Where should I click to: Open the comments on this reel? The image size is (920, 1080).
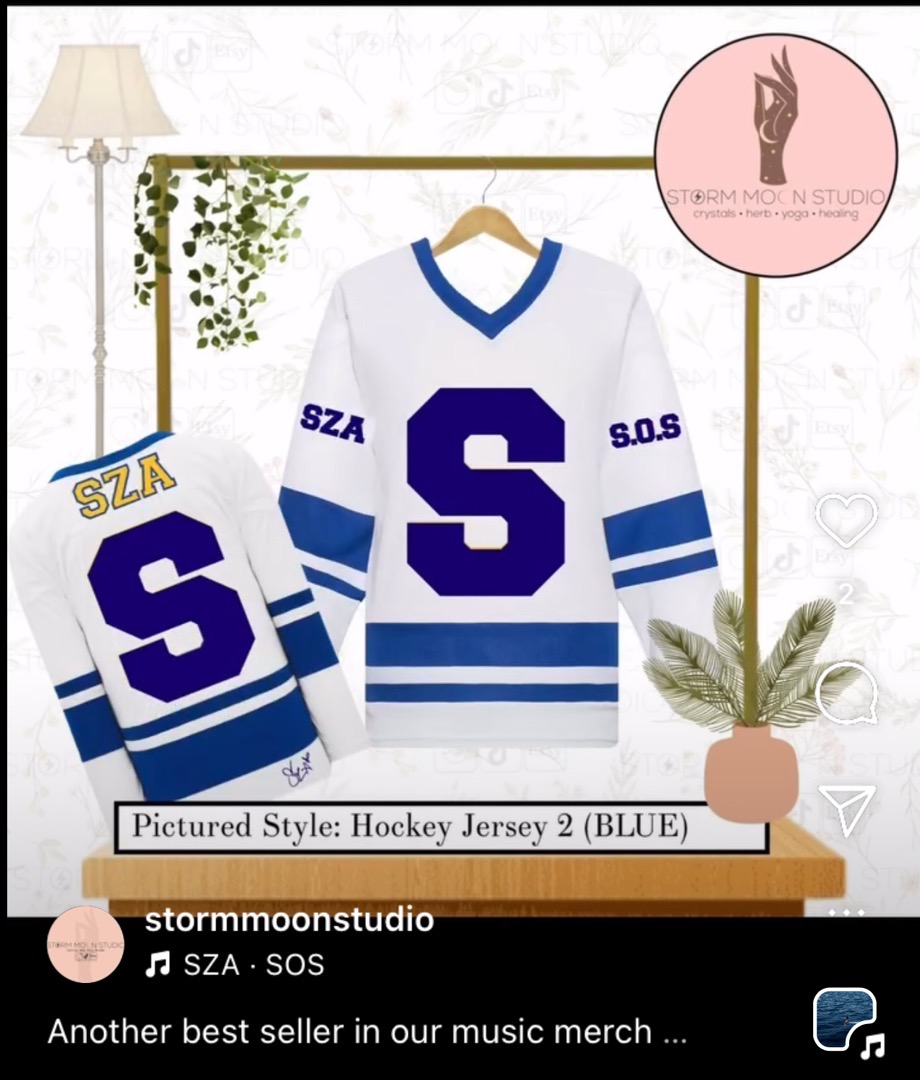[845, 692]
